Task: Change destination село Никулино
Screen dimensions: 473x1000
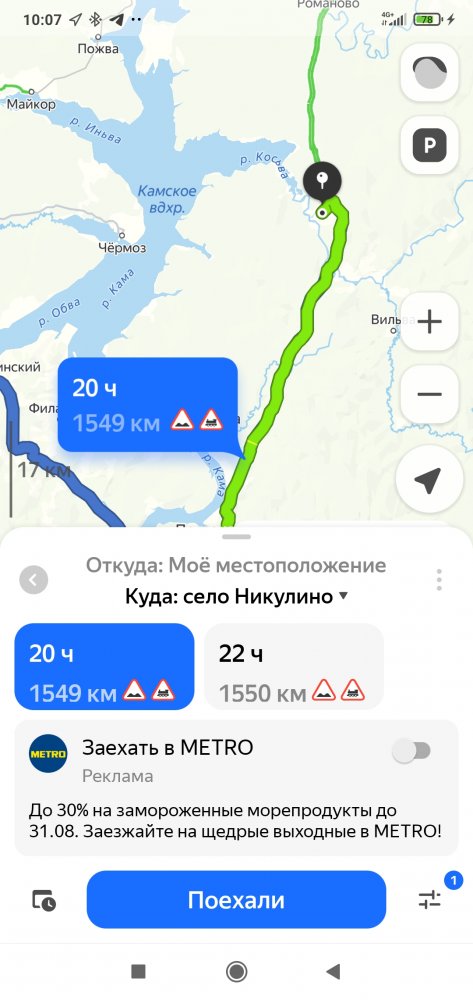Action: (236, 596)
